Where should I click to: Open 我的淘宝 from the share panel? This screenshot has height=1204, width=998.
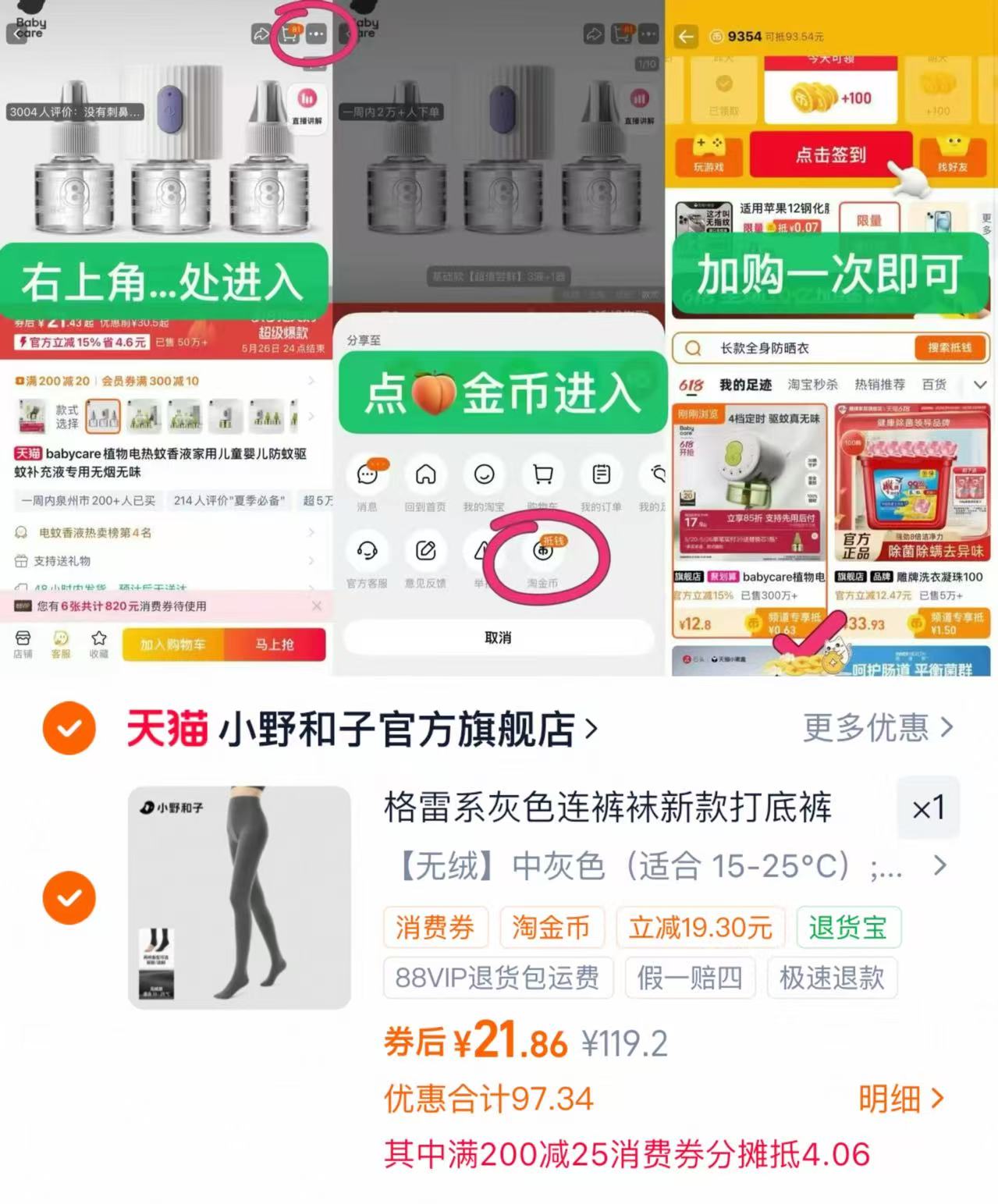click(x=484, y=474)
